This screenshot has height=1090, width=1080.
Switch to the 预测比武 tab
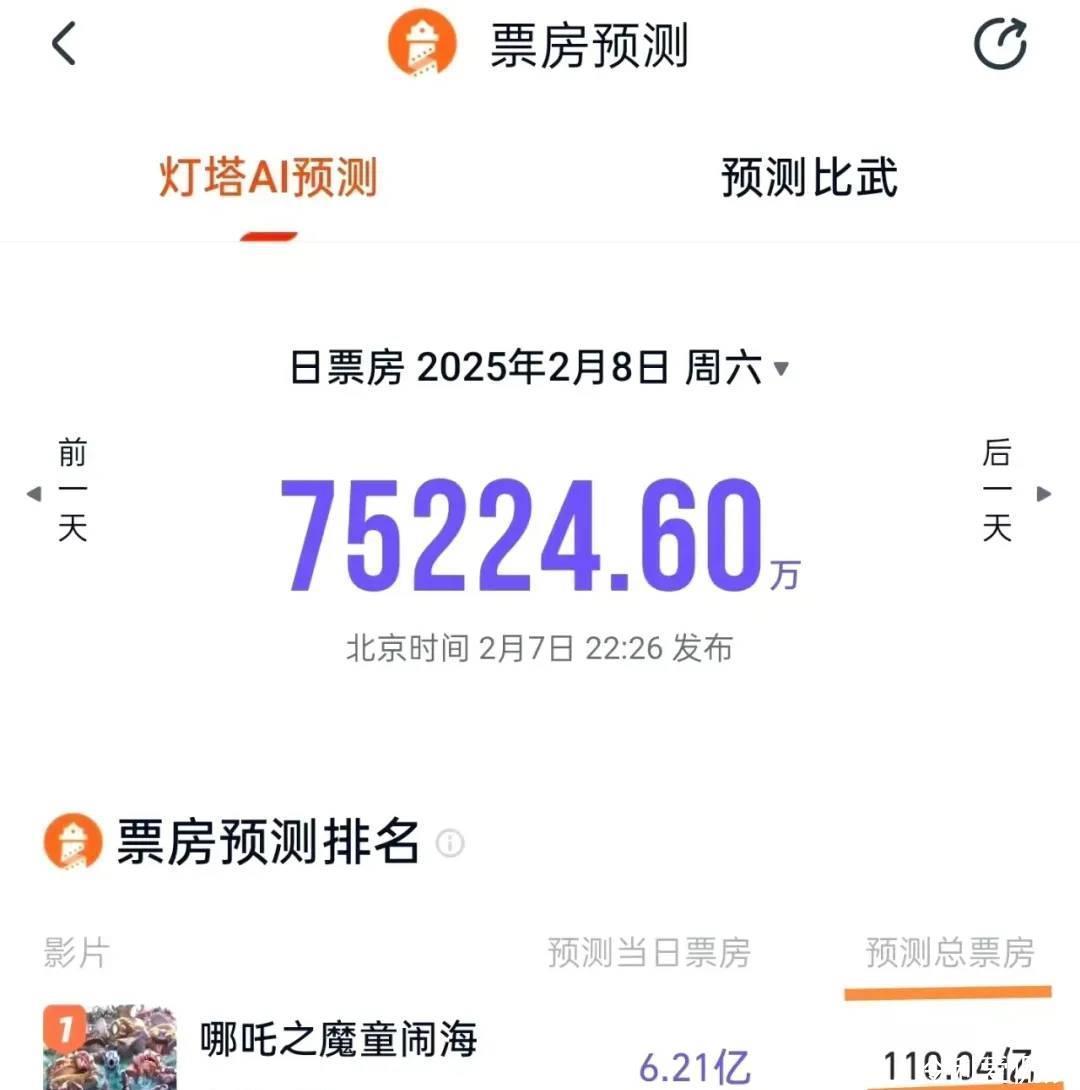pos(808,178)
